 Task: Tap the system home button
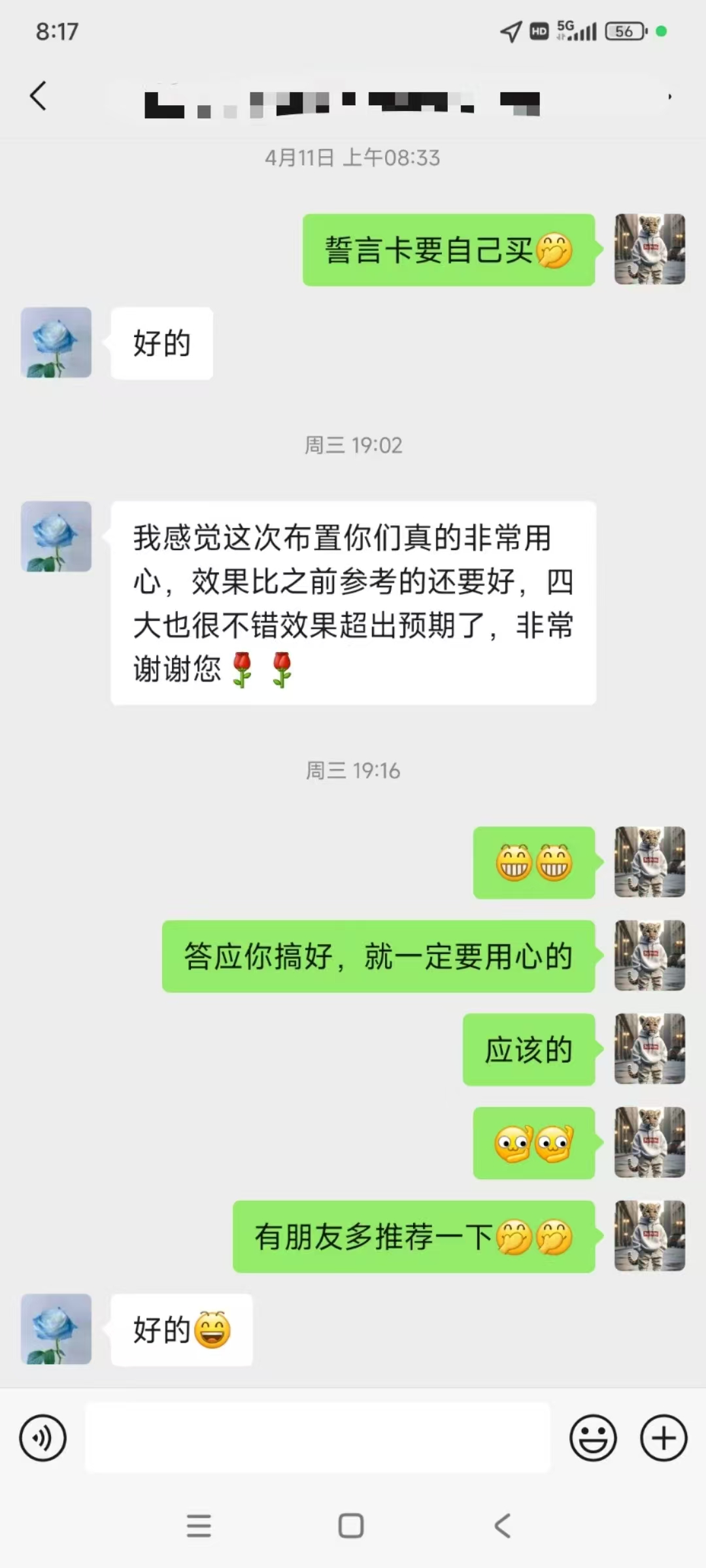(351, 1526)
